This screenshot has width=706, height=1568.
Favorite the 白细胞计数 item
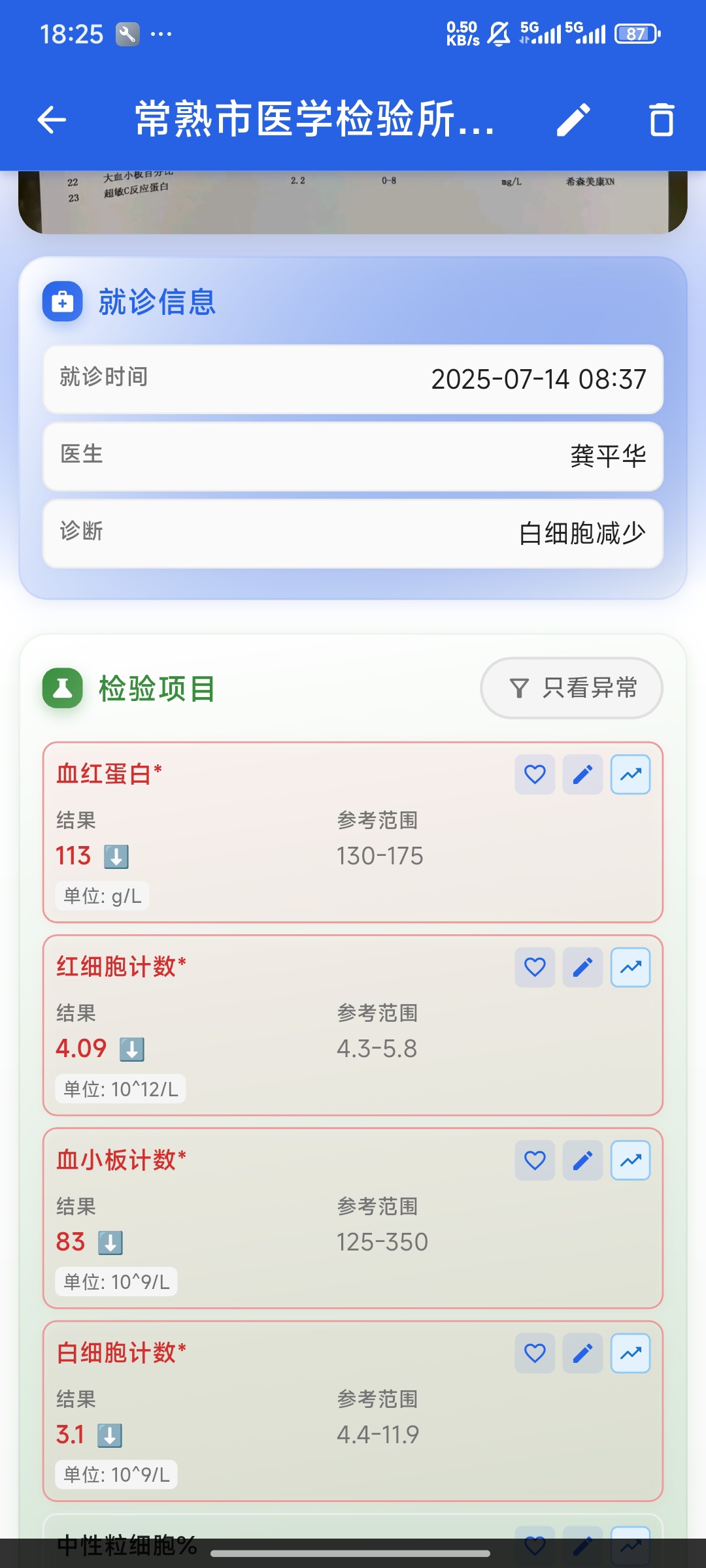coord(535,1353)
